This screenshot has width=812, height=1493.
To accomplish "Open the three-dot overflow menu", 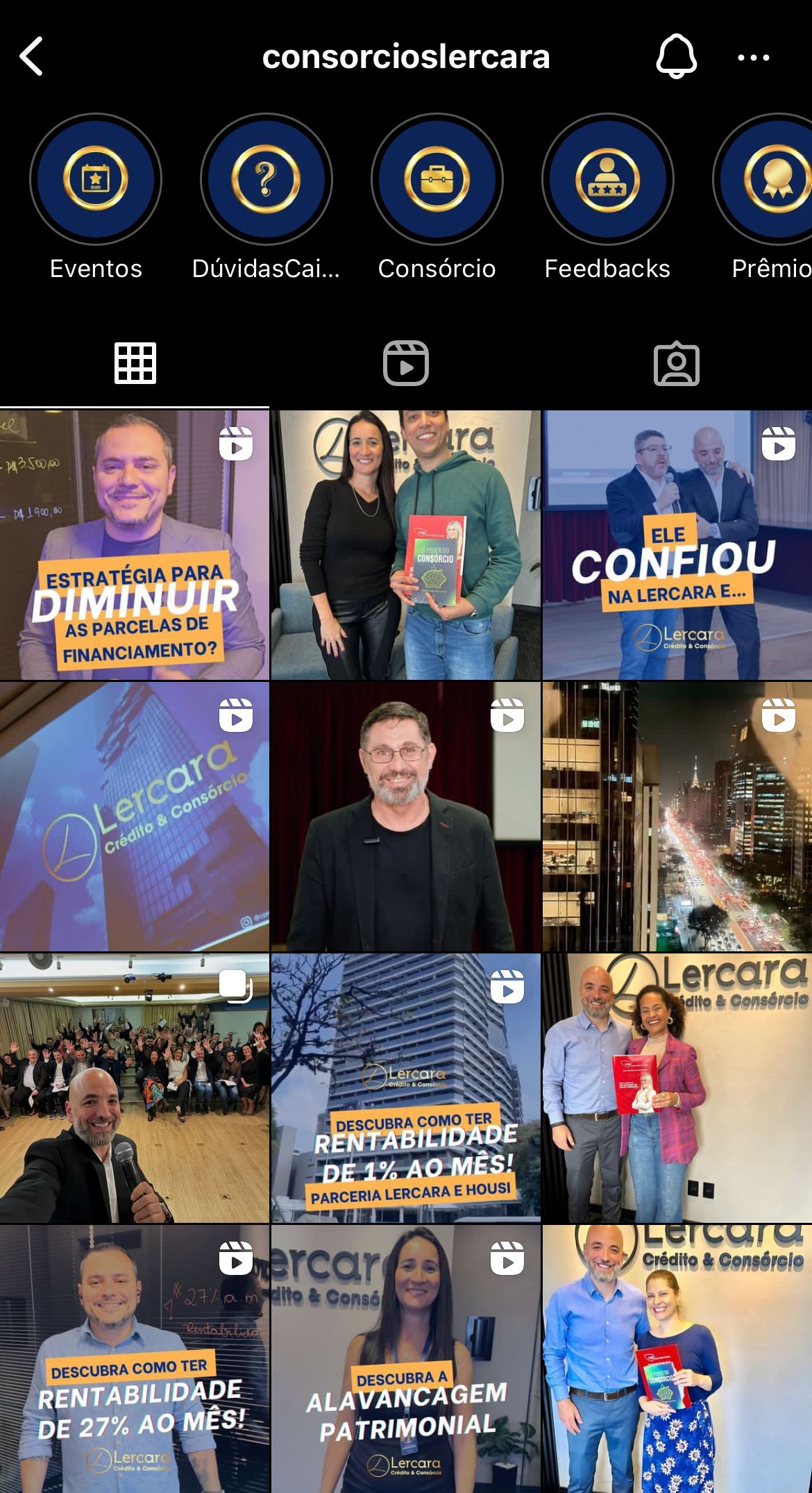I will tap(753, 58).
